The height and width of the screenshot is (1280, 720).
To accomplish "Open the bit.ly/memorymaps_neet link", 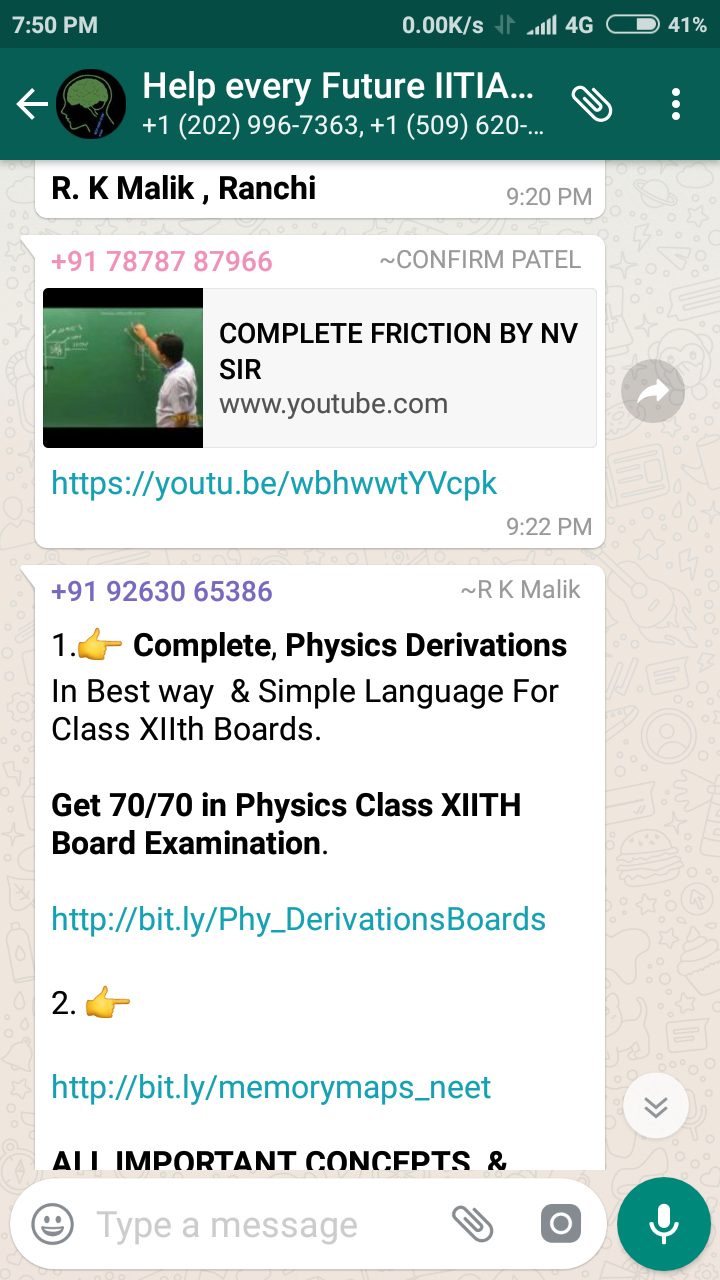I will pyautogui.click(x=271, y=1087).
